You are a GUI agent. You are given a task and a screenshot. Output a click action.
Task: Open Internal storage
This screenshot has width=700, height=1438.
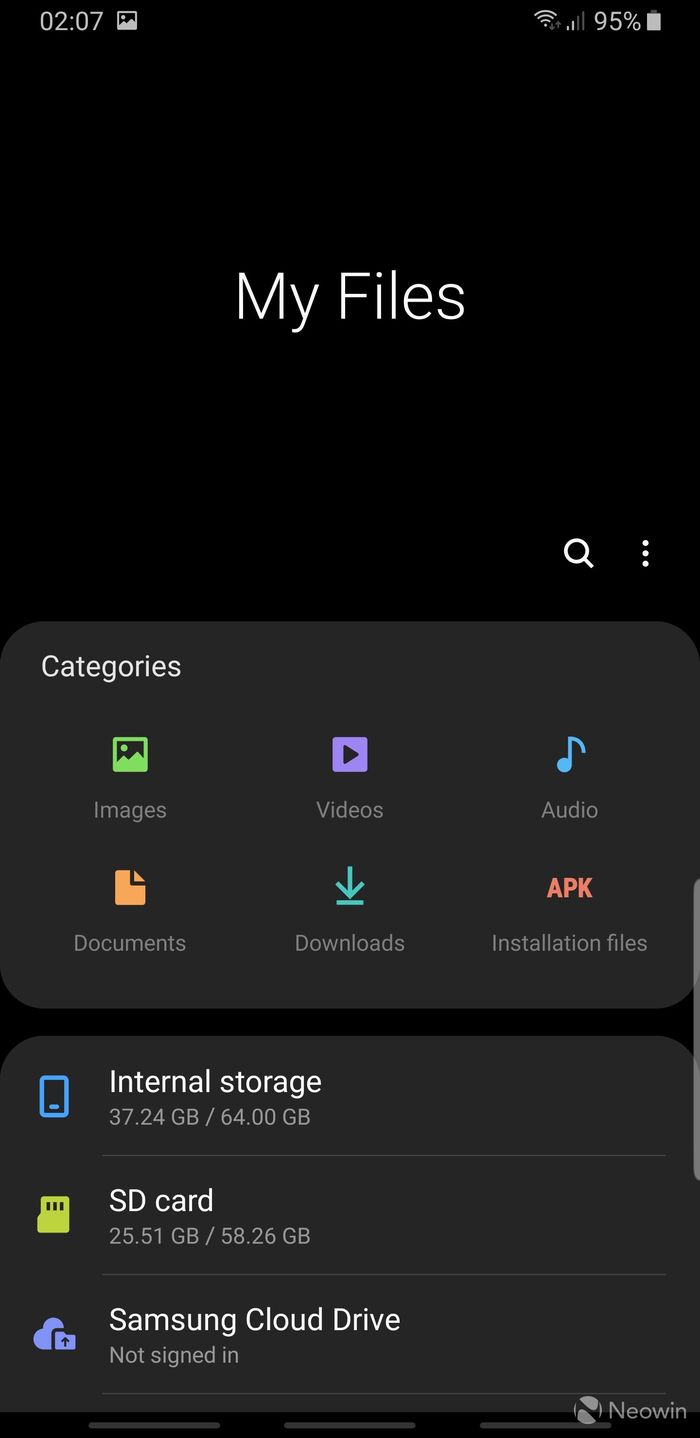pos(350,1097)
